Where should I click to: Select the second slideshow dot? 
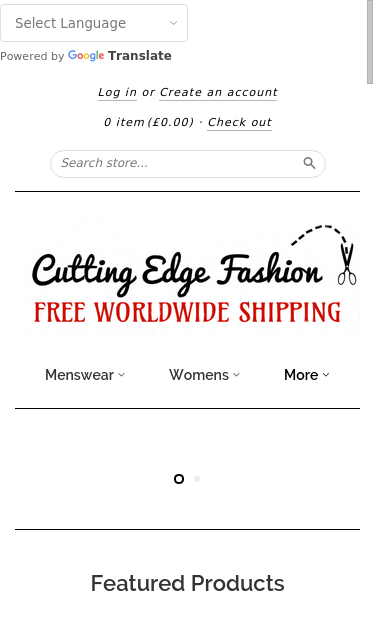(x=197, y=479)
